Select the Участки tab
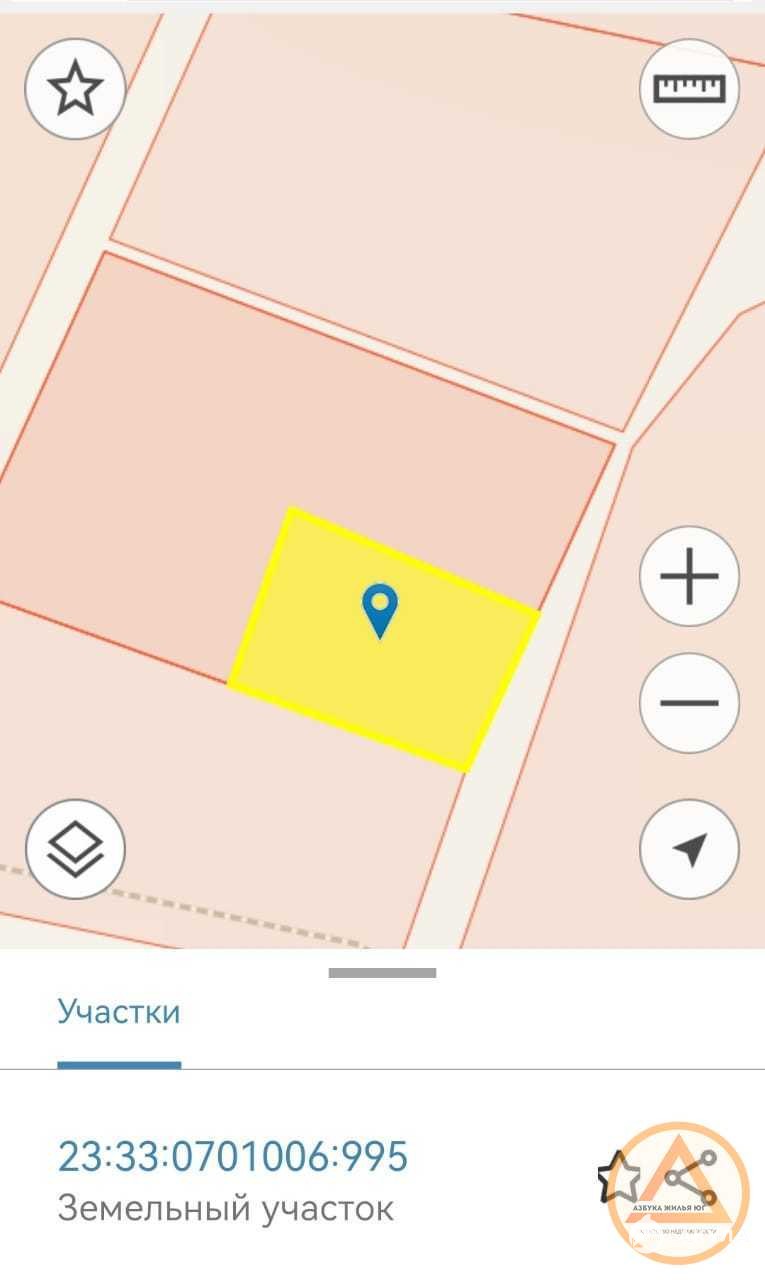Screen dimensions: 765x1280 coord(119,1012)
